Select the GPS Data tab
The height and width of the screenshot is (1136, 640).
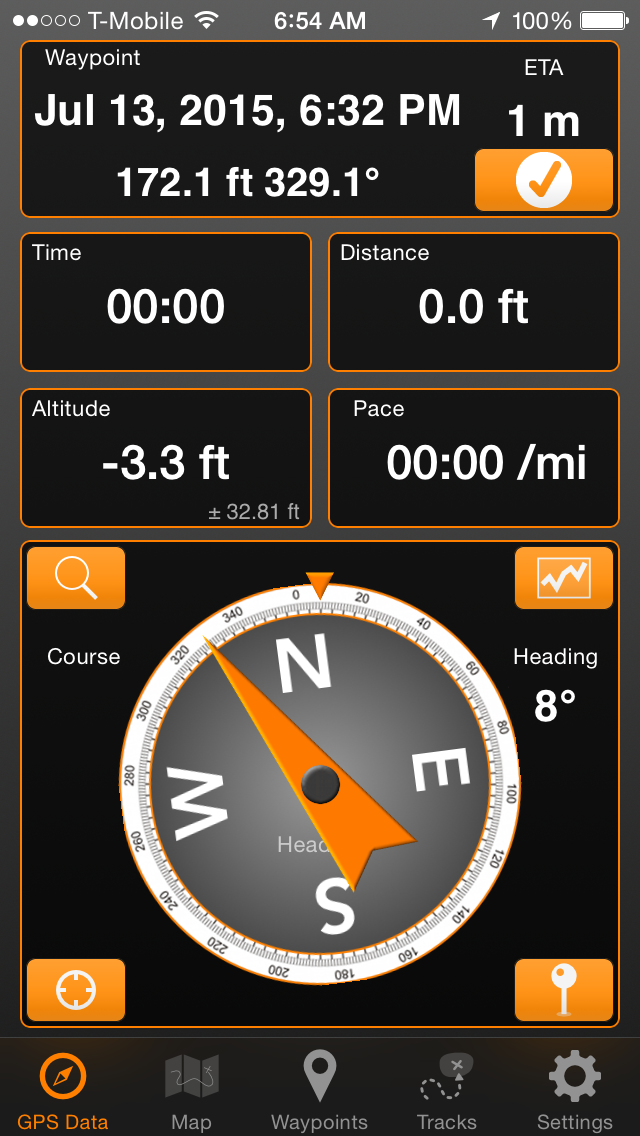pyautogui.click(x=62, y=1090)
